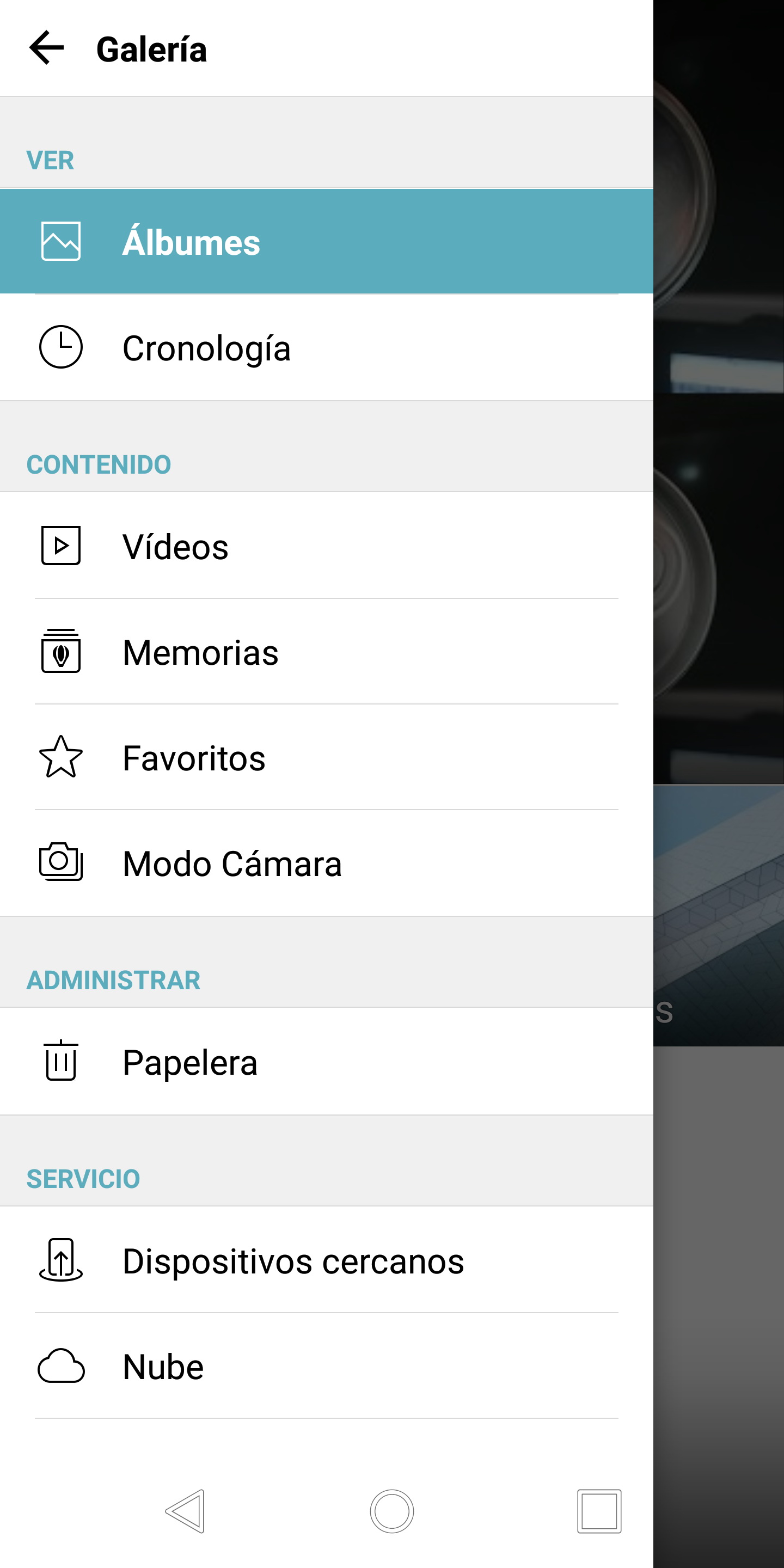
Task: Go to Papelera
Action: [326, 1062]
